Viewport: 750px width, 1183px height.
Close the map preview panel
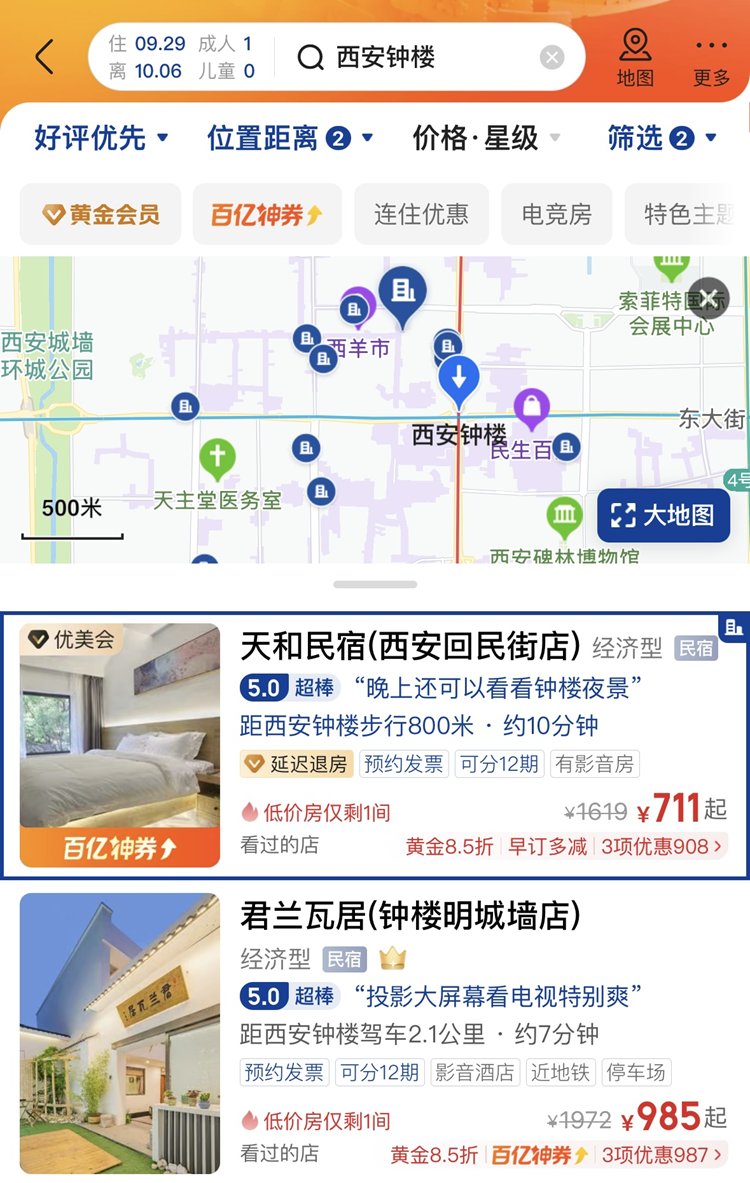(708, 297)
